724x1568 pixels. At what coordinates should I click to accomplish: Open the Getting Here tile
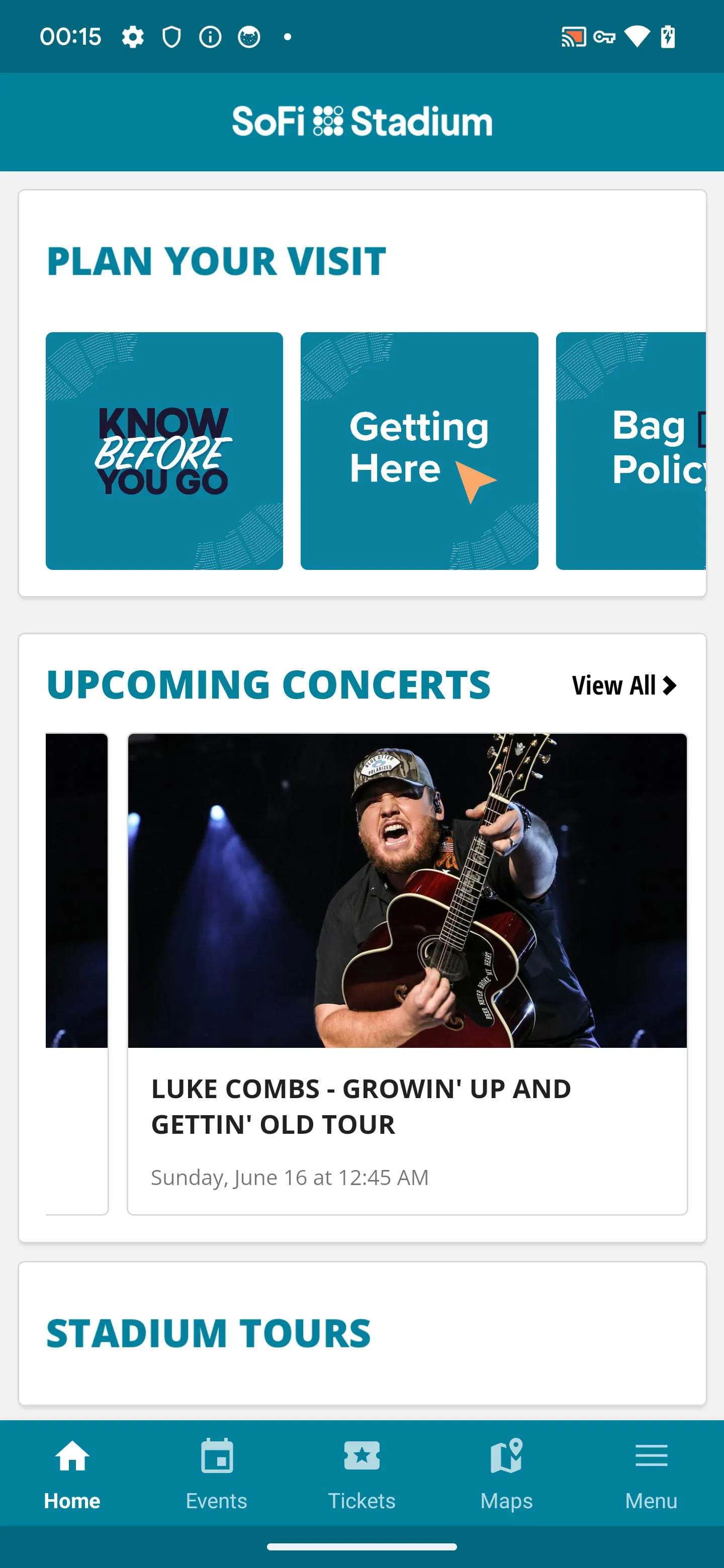point(419,450)
